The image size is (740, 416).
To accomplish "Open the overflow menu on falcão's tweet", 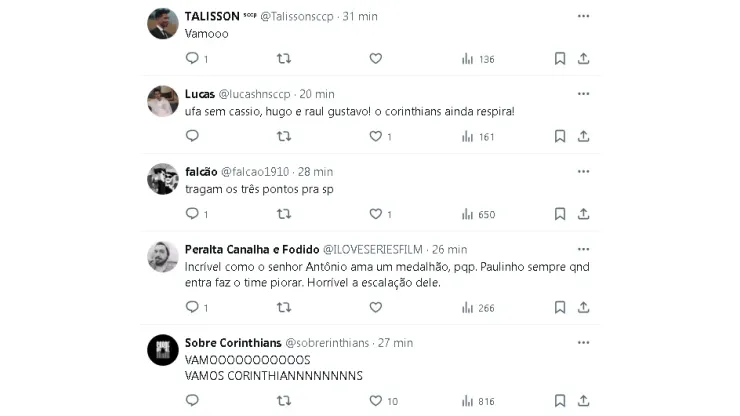I will click(583, 171).
